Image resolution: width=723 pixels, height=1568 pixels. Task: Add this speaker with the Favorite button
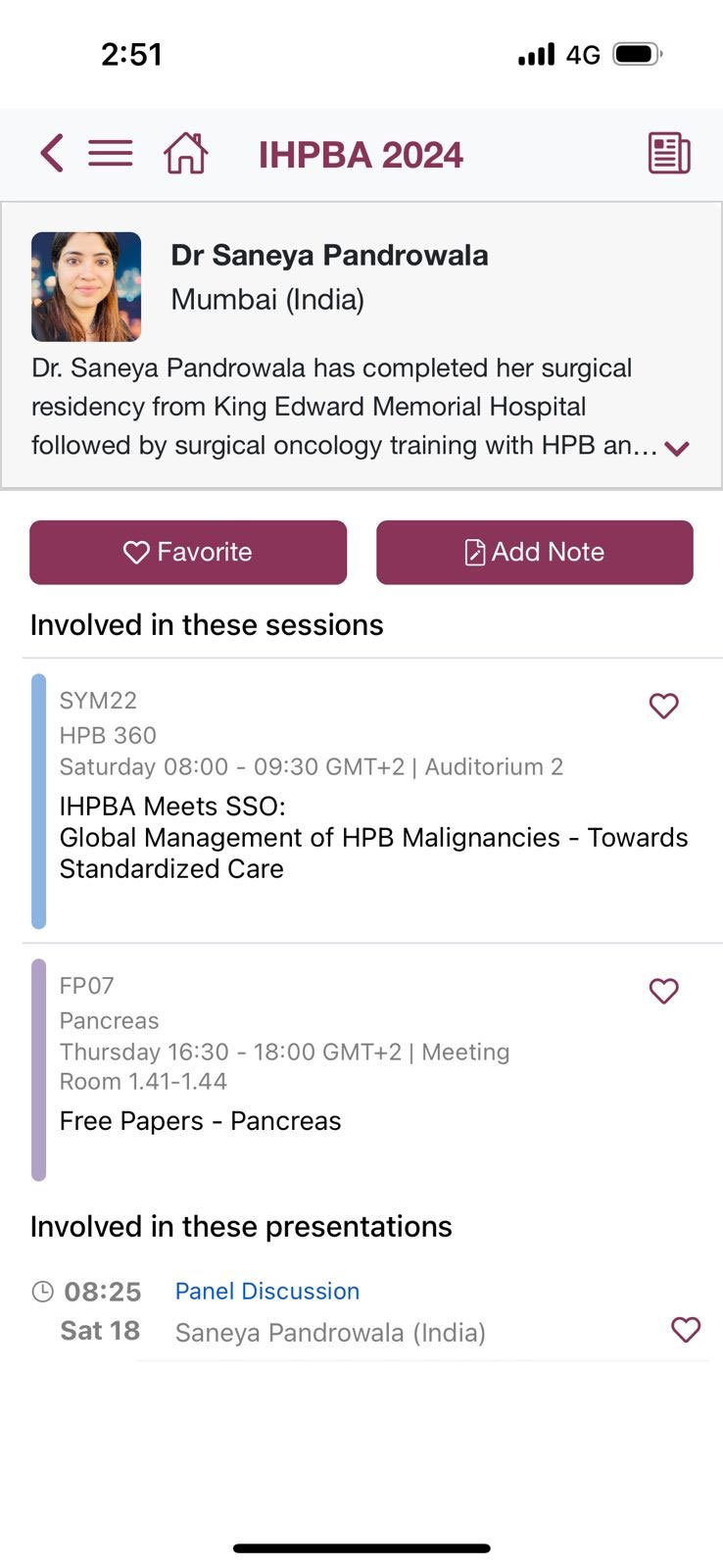tap(188, 552)
